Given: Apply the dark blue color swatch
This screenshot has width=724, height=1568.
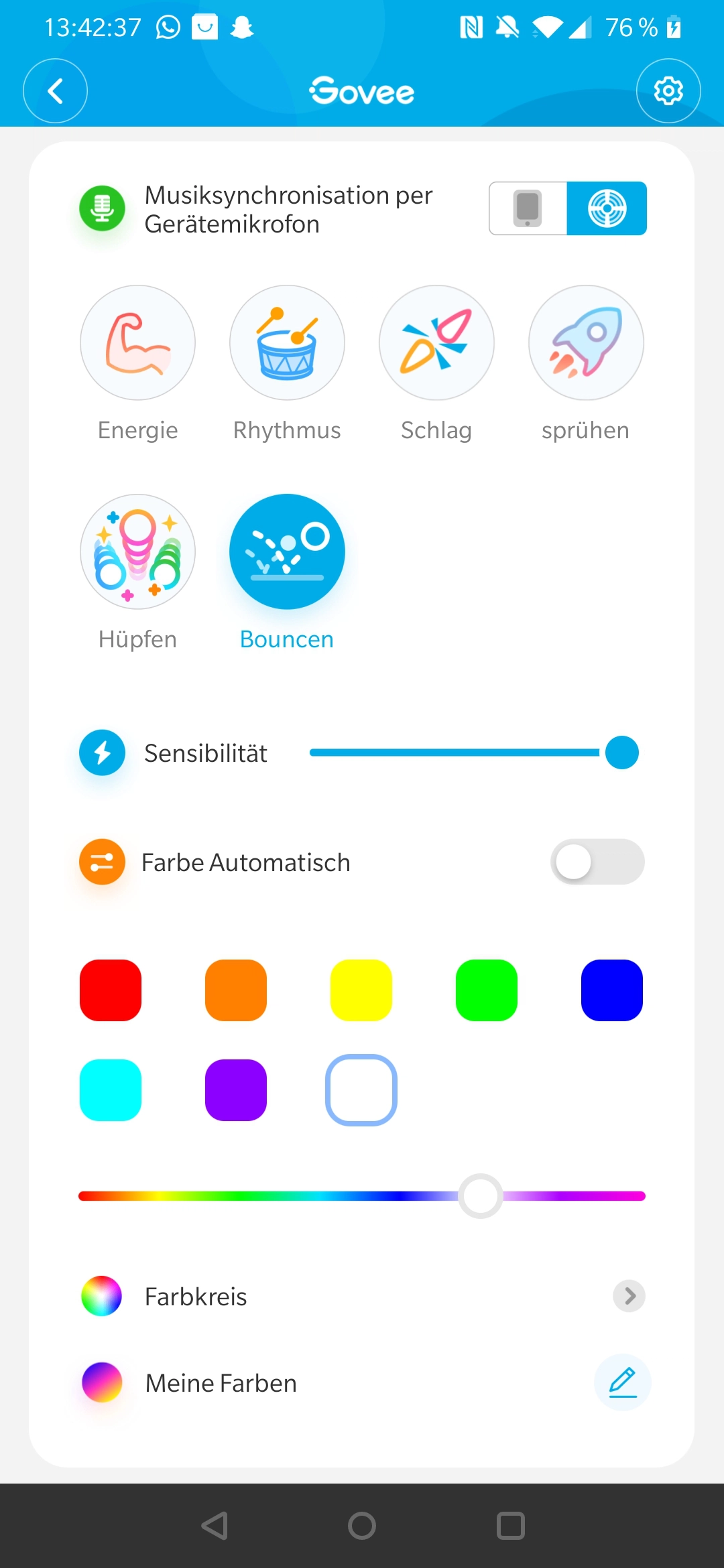Looking at the screenshot, I should point(612,990).
